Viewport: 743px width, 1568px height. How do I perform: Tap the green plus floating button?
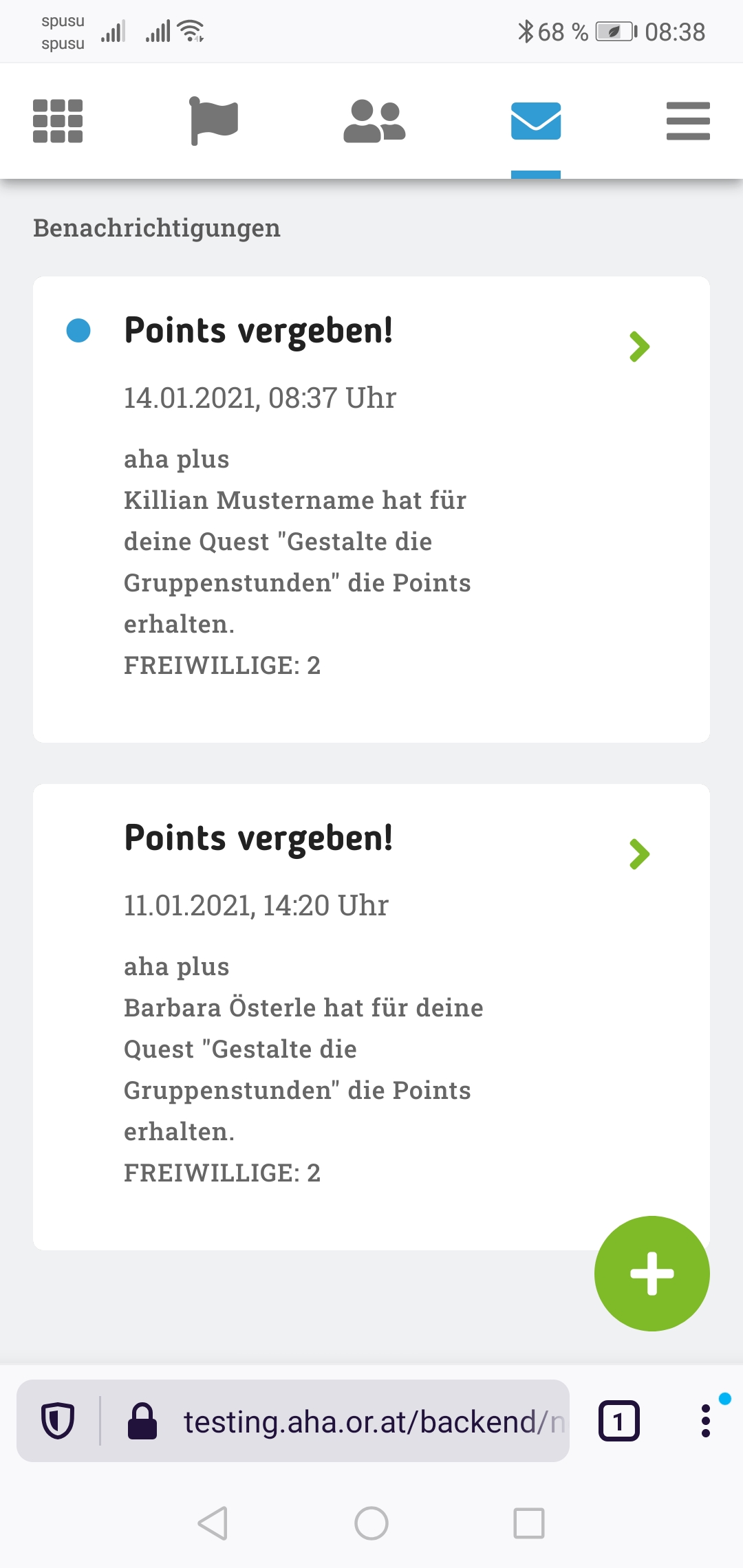pos(652,1273)
